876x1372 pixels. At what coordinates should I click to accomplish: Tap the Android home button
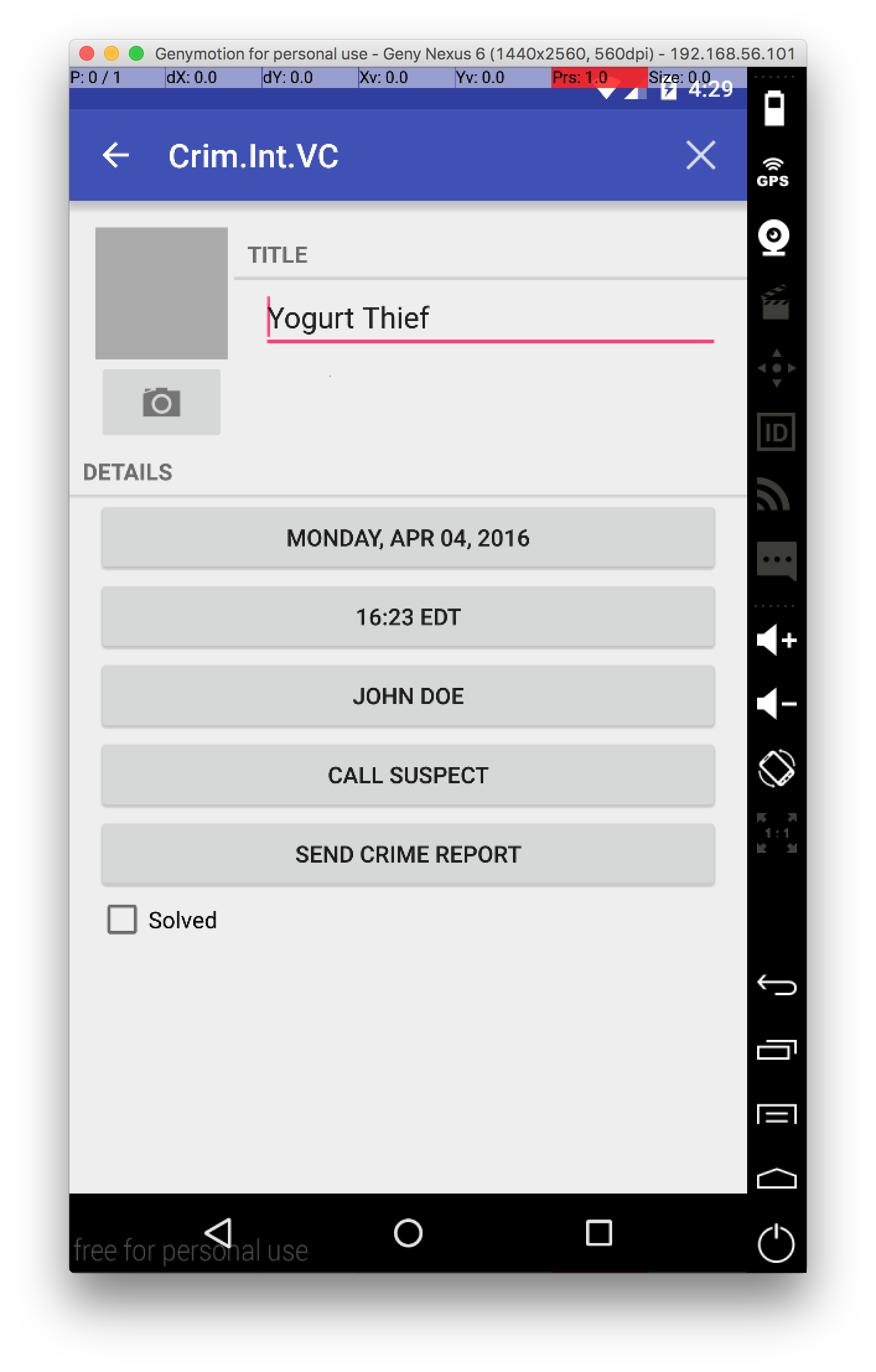pos(408,1233)
